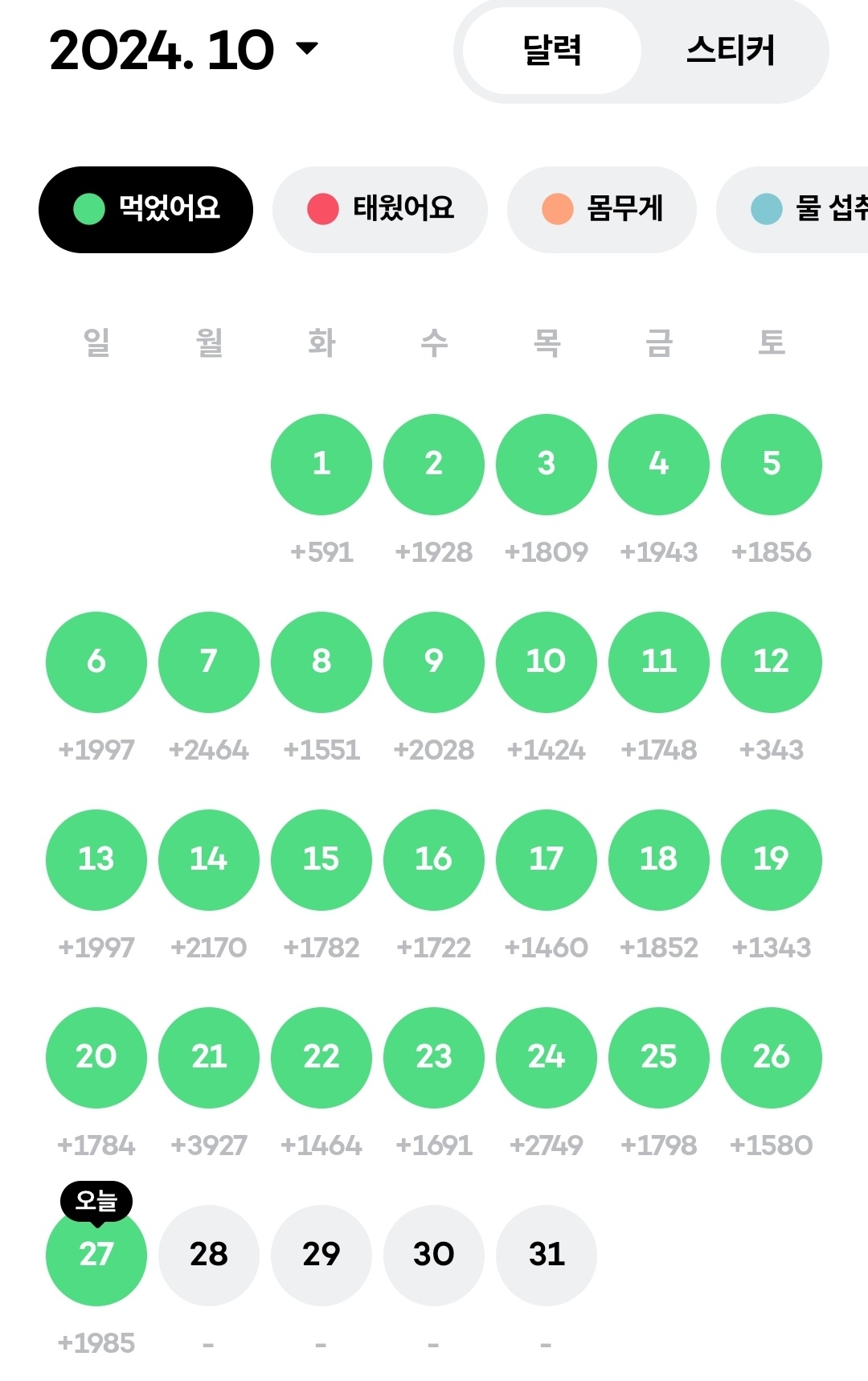The image size is (868, 1381).
Task: Select the empty date October 28
Action: 209,1255
